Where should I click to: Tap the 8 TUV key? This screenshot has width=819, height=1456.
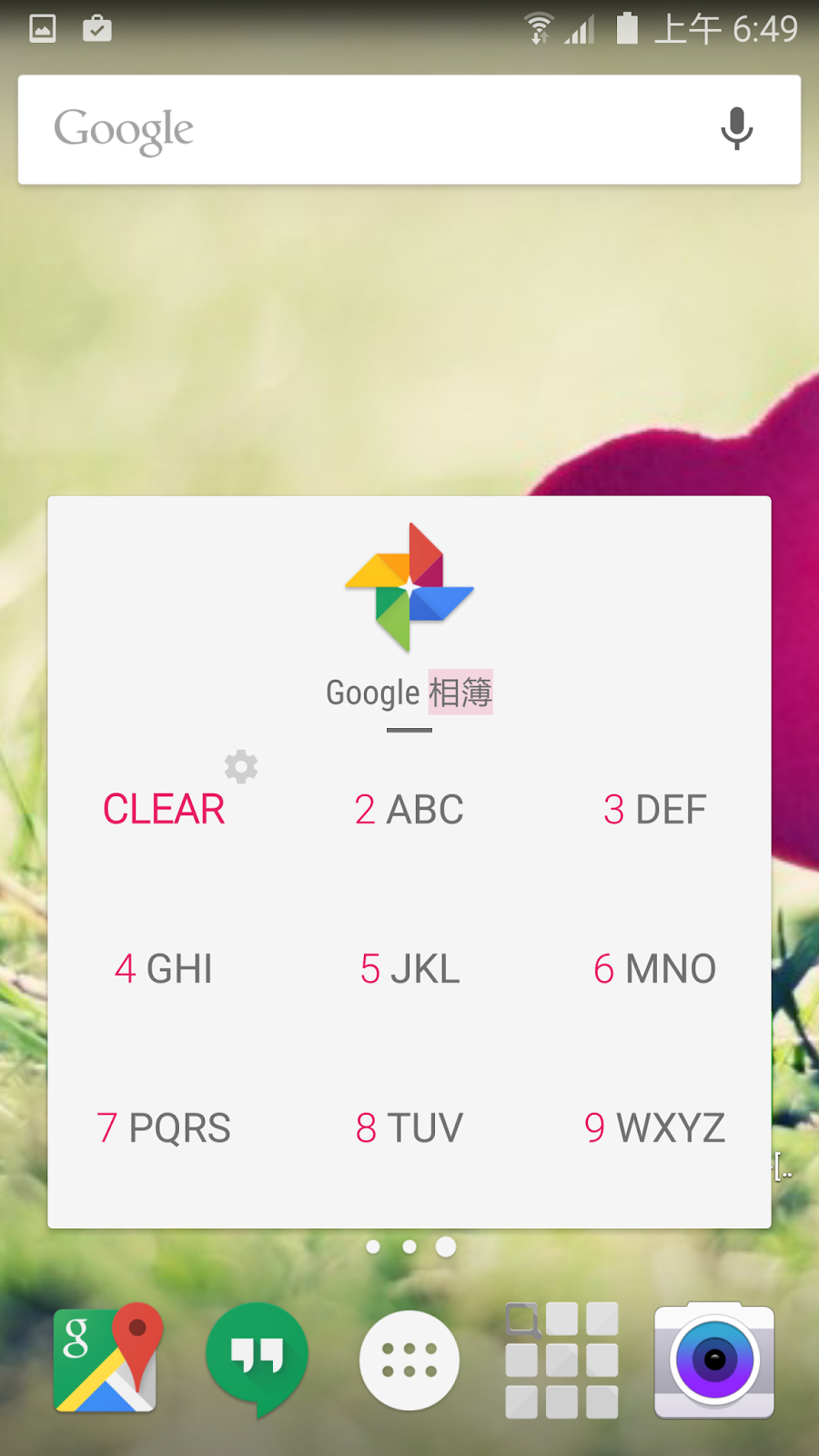(x=409, y=1128)
